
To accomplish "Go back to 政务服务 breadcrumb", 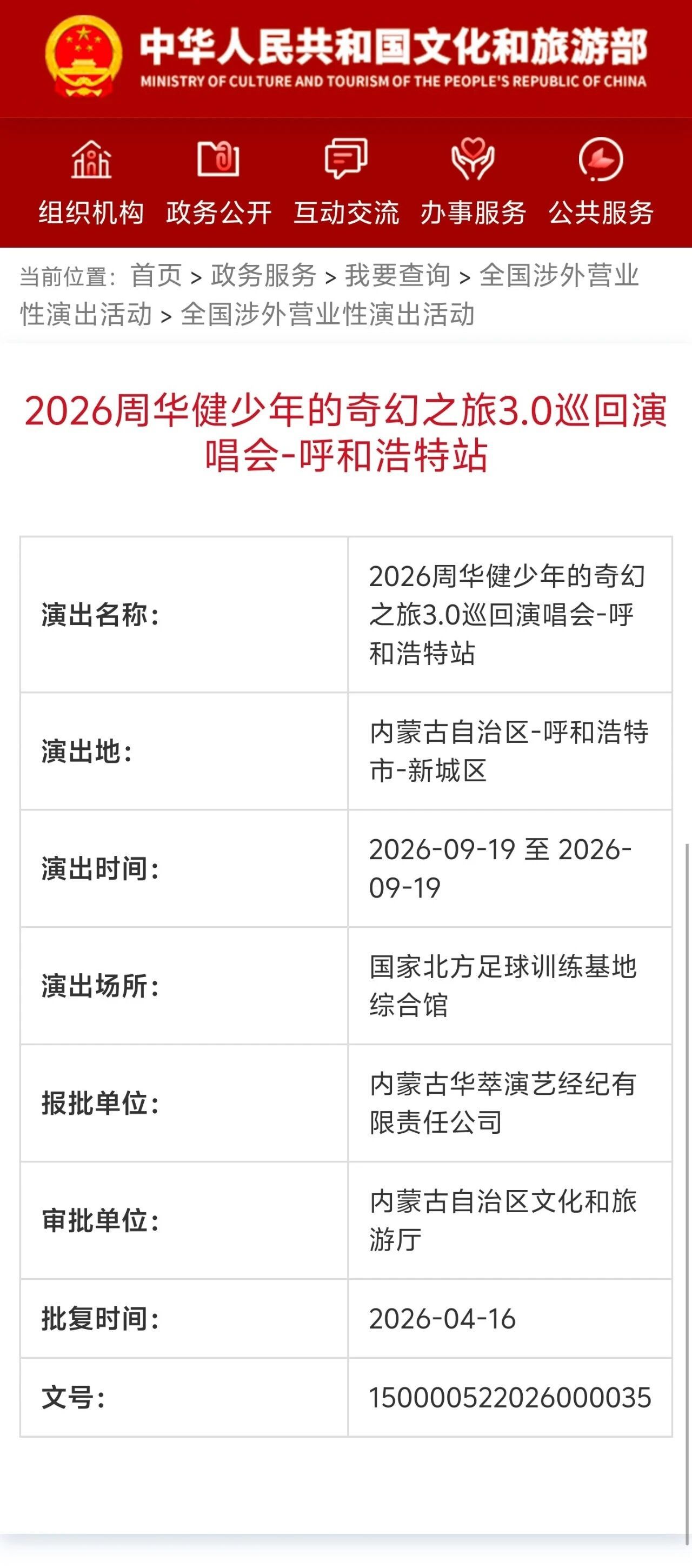I will (x=263, y=276).
